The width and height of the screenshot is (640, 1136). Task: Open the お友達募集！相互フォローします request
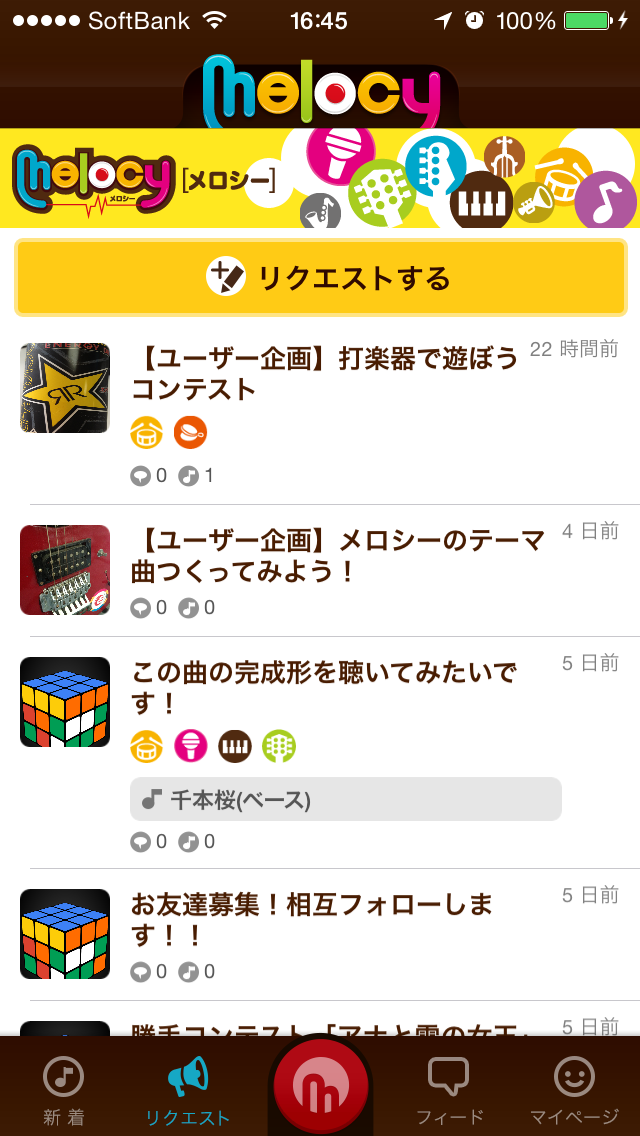[312, 919]
